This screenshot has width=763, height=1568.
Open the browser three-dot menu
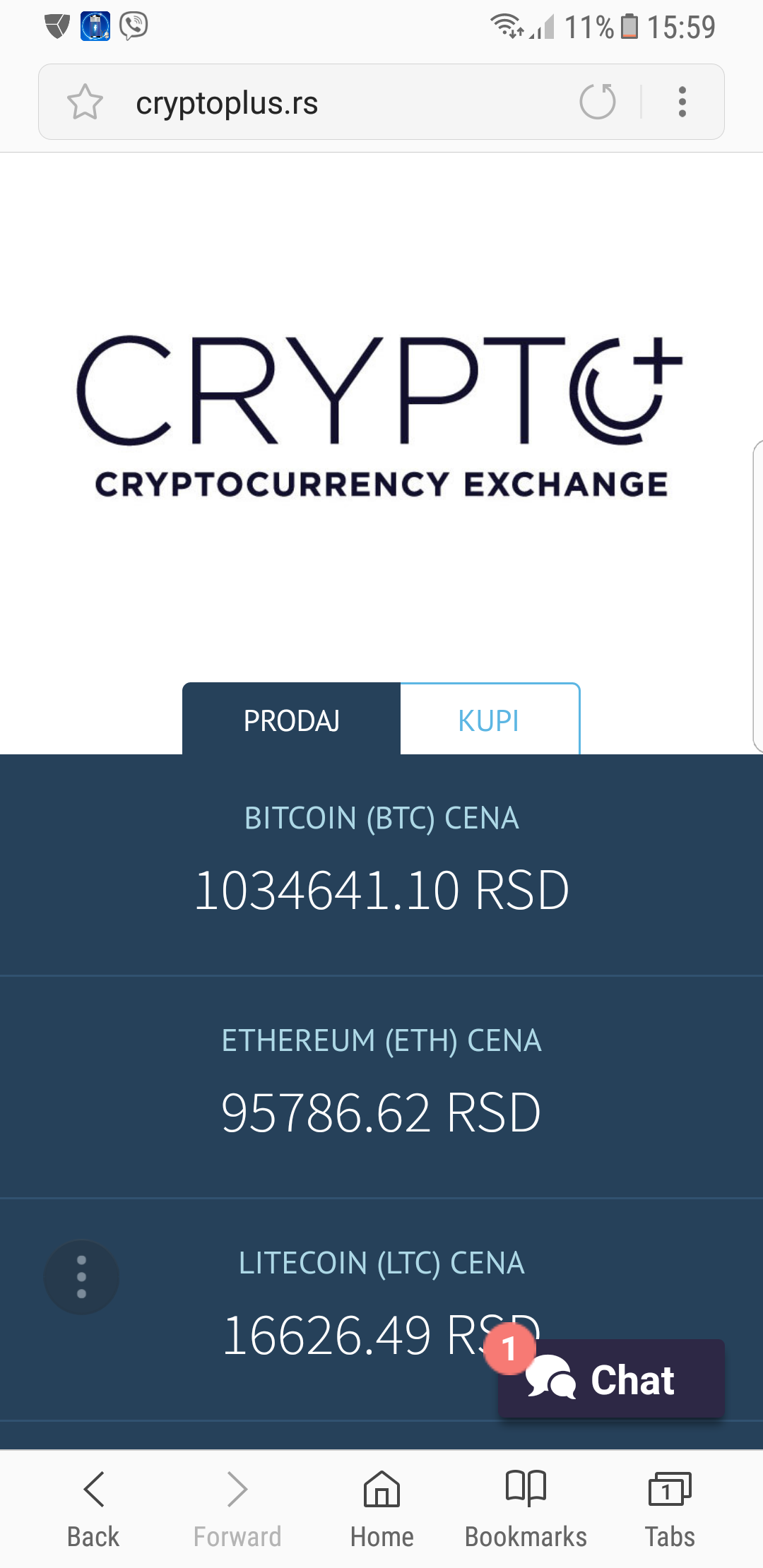pyautogui.click(x=682, y=102)
